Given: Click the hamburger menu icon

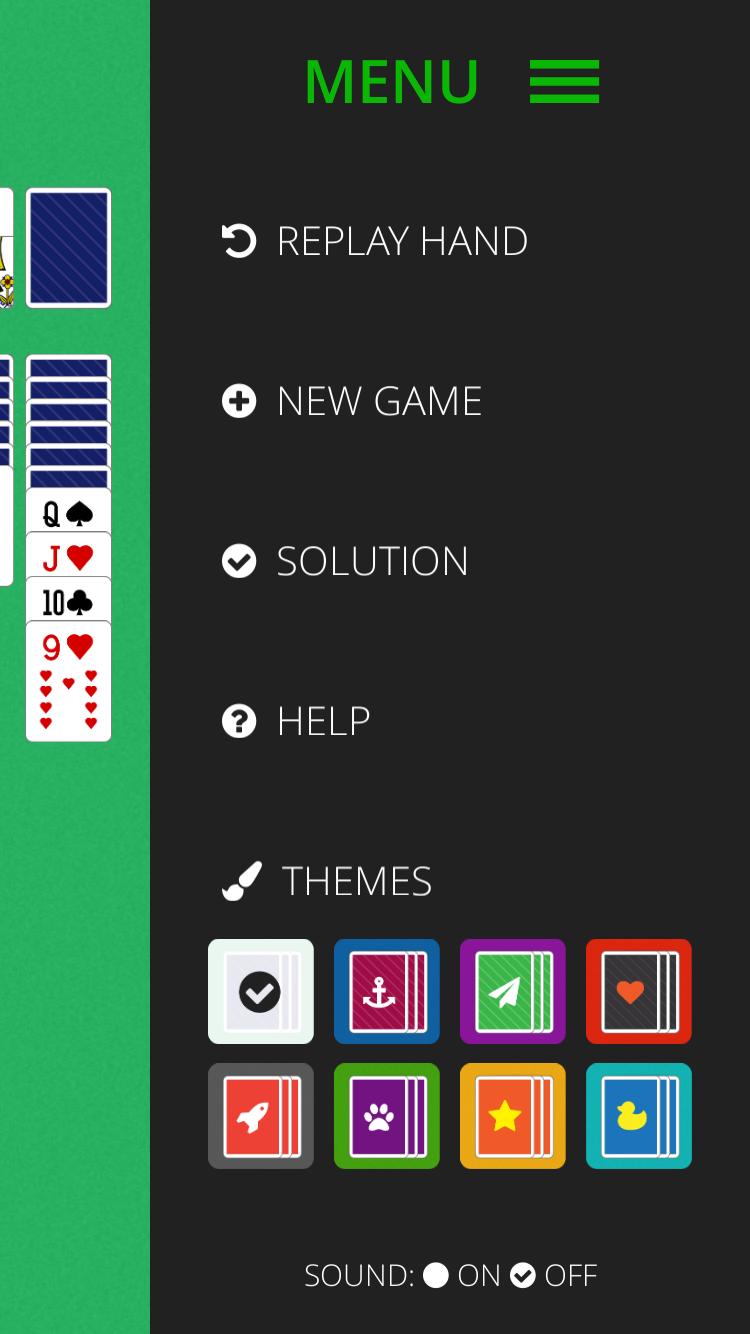Looking at the screenshot, I should pos(563,82).
